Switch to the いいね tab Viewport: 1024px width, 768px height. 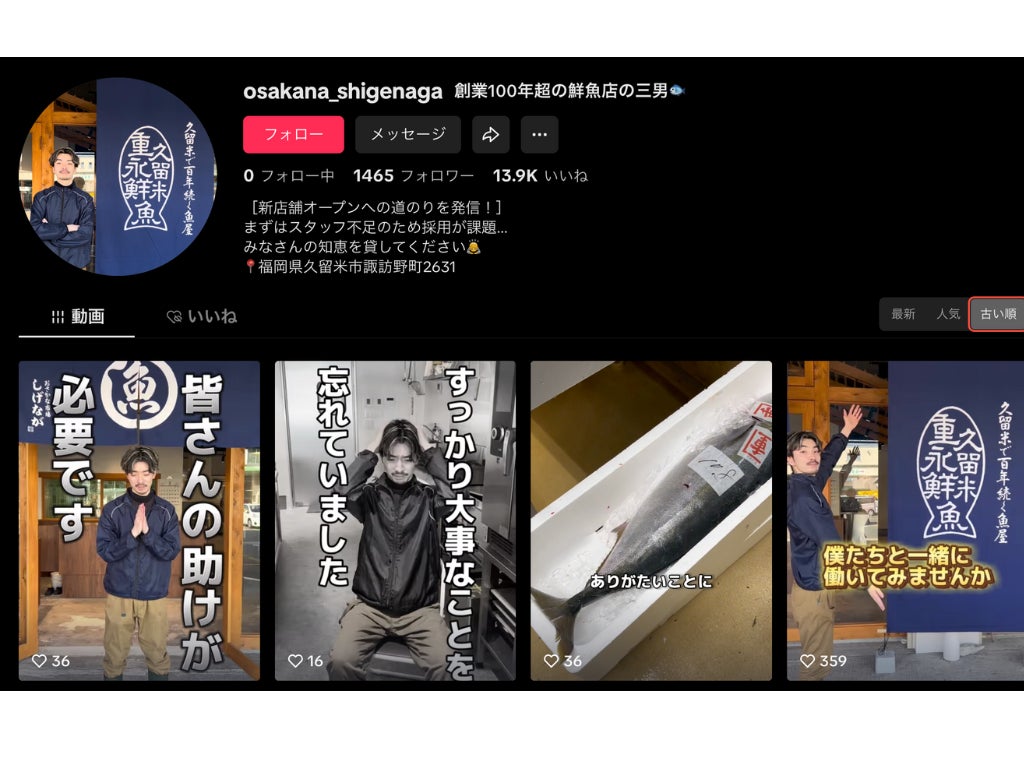tap(202, 316)
